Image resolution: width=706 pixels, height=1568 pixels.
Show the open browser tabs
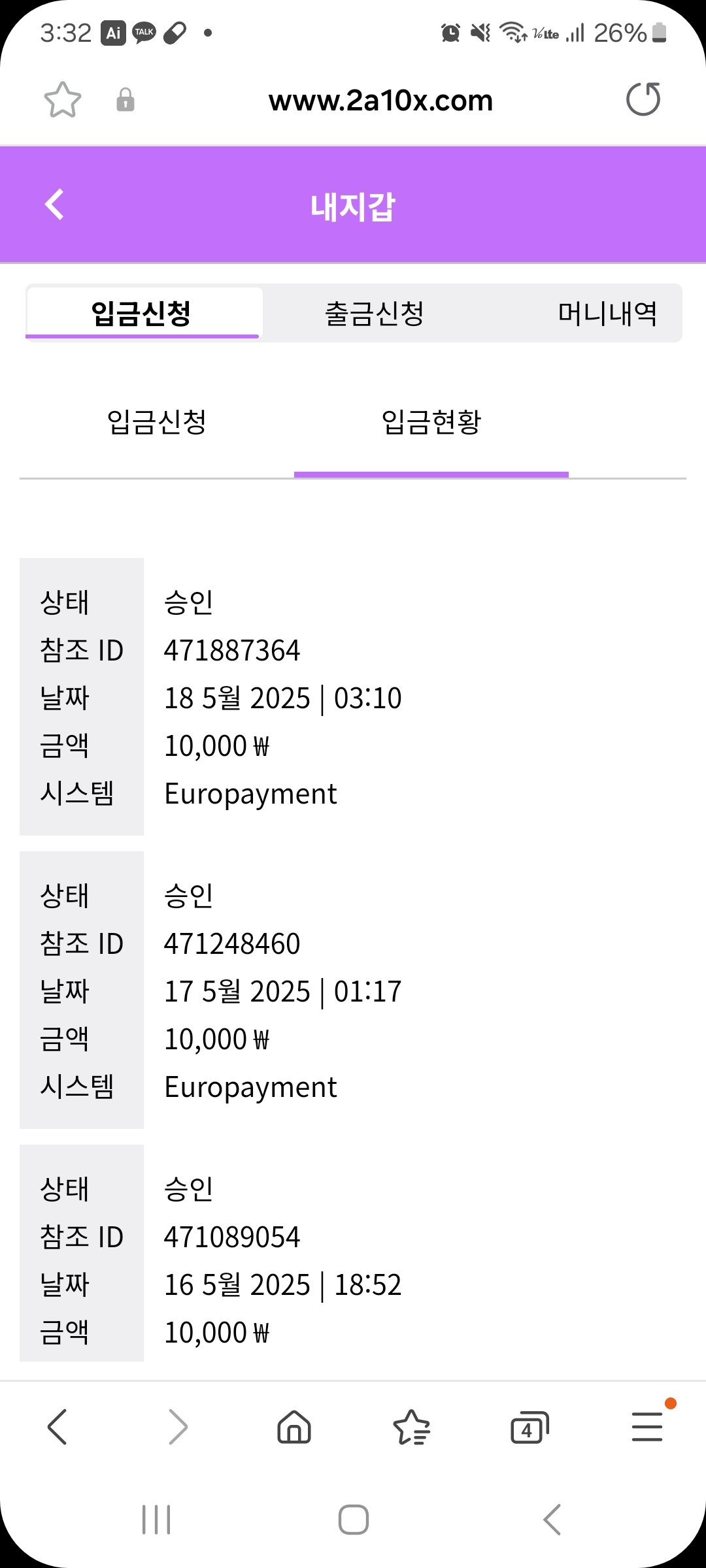(529, 1427)
